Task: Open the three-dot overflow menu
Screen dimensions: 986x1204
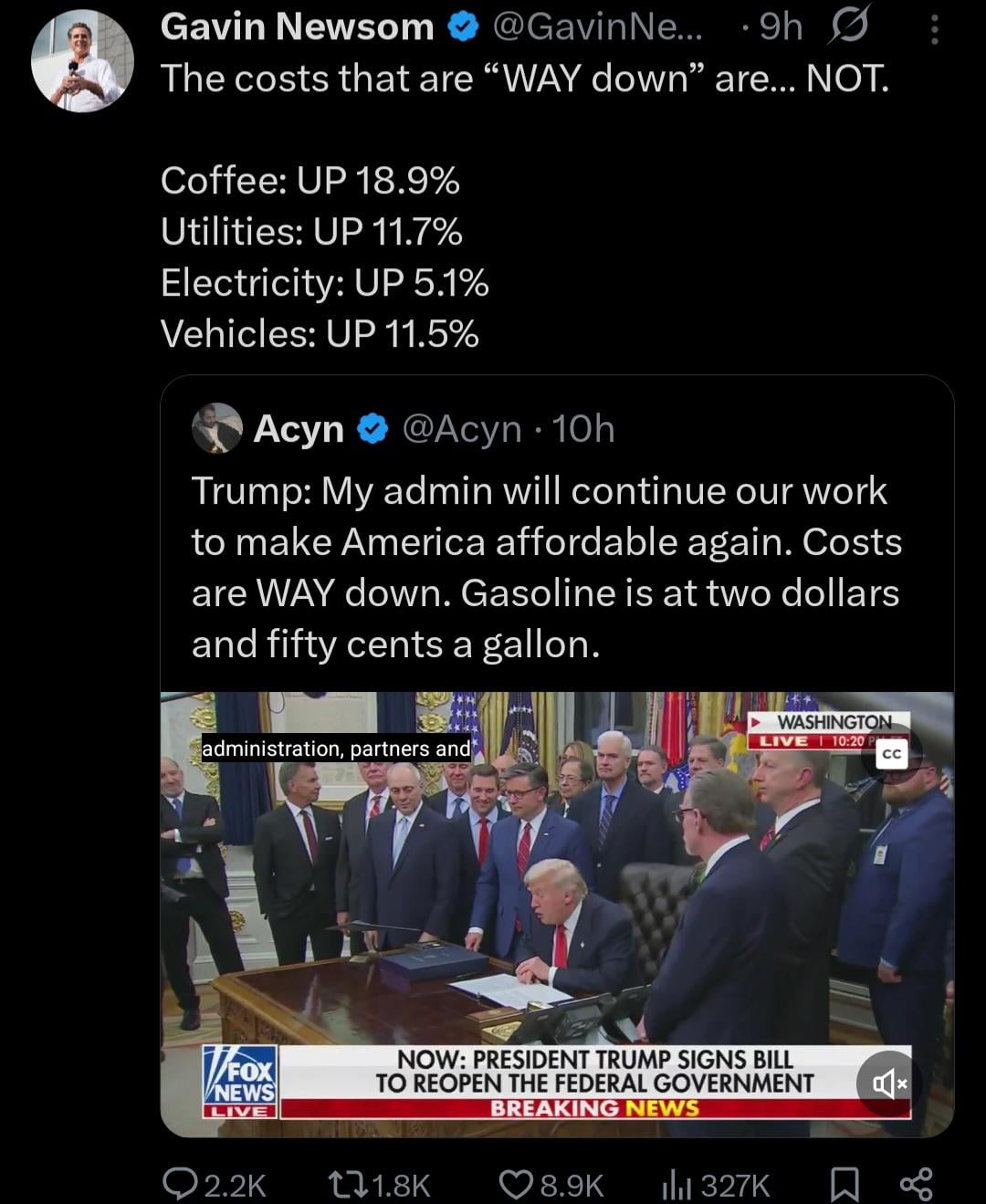Action: [934, 30]
